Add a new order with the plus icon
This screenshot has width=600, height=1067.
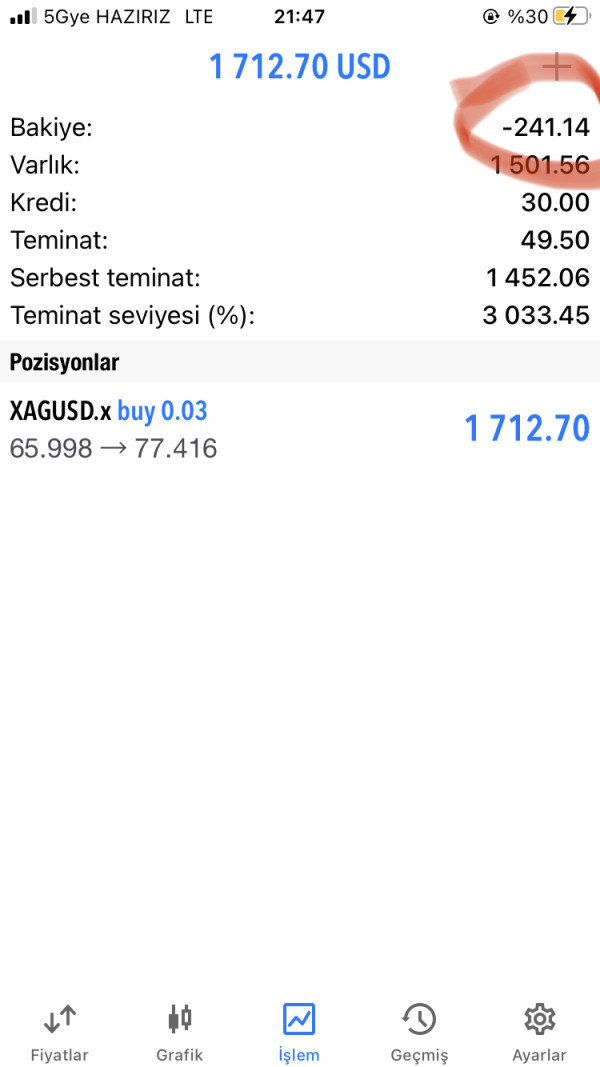coord(556,67)
